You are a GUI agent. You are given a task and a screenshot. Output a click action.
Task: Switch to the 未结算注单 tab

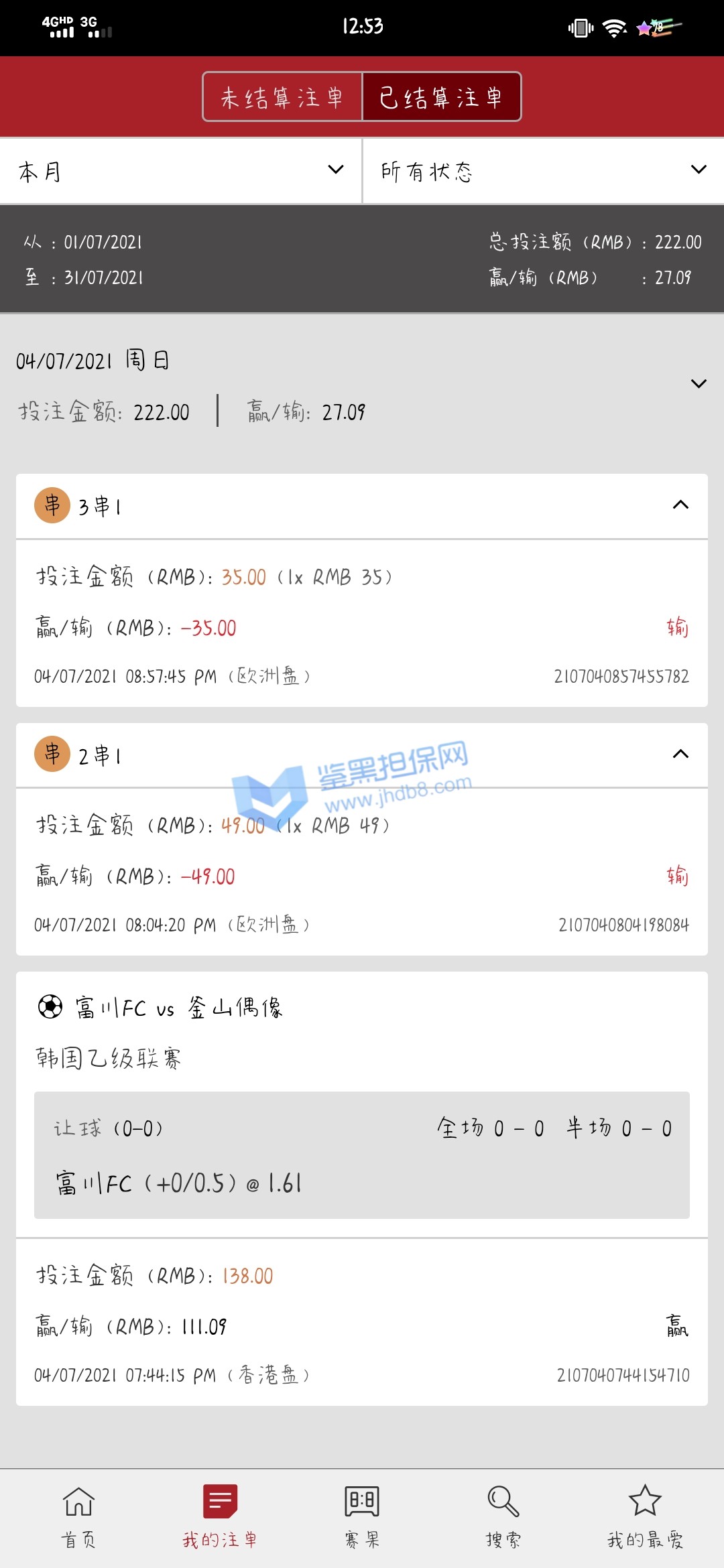(282, 97)
